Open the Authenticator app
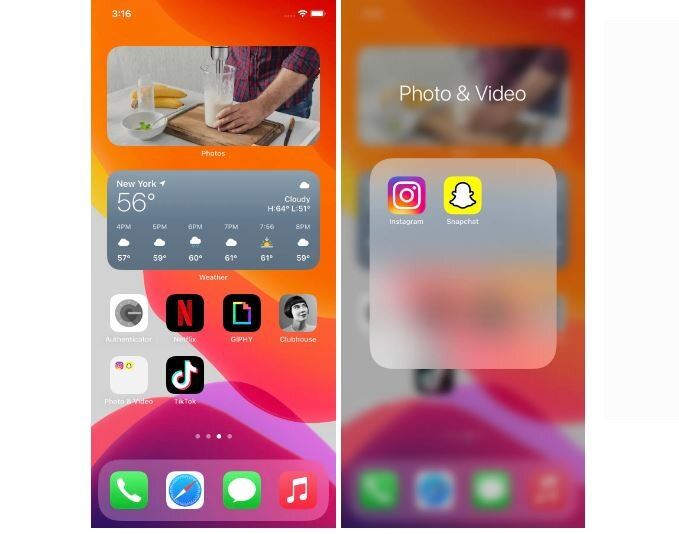Viewport: 679px width, 534px height. [x=129, y=313]
